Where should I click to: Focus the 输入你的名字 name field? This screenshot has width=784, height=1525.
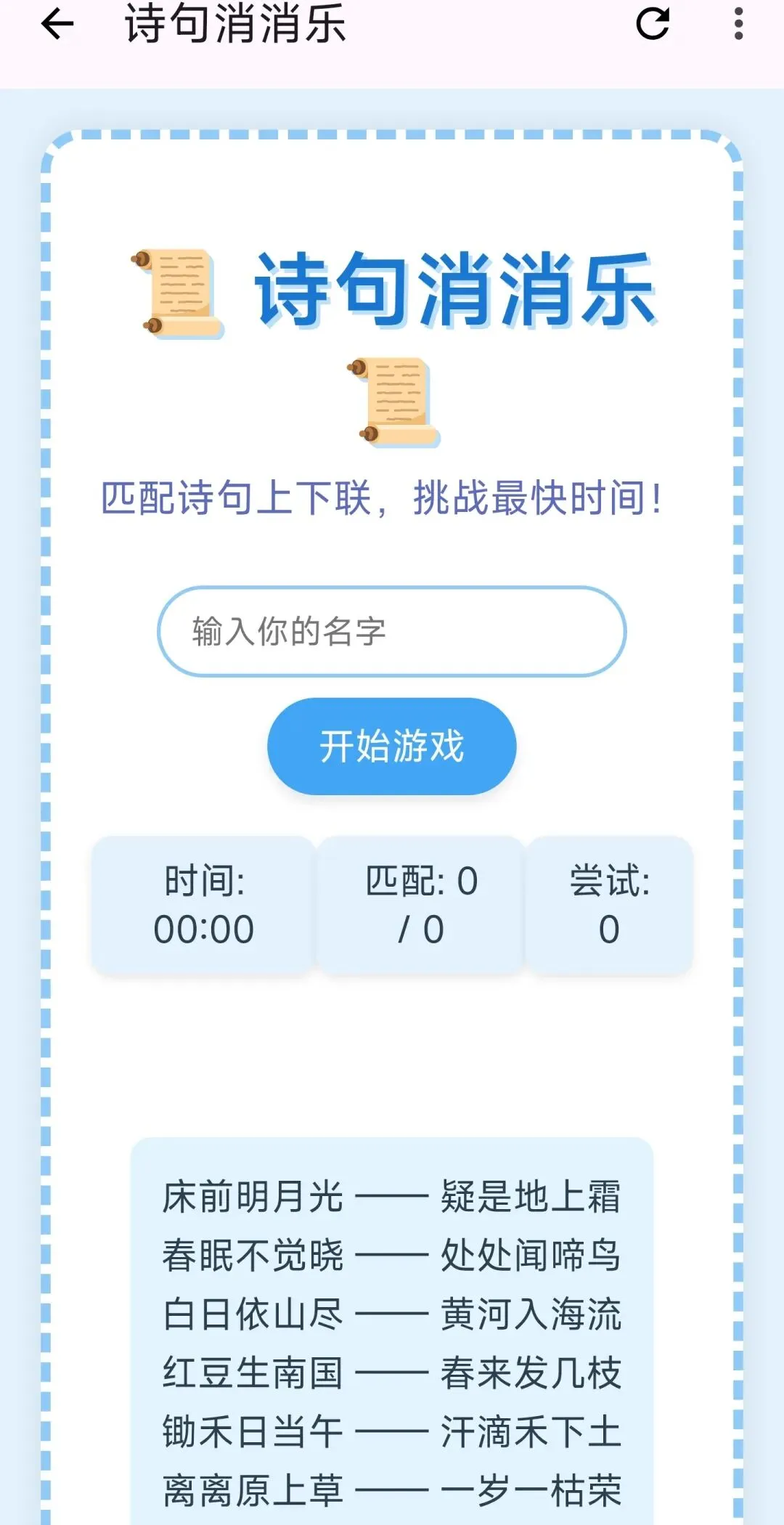[x=392, y=631]
